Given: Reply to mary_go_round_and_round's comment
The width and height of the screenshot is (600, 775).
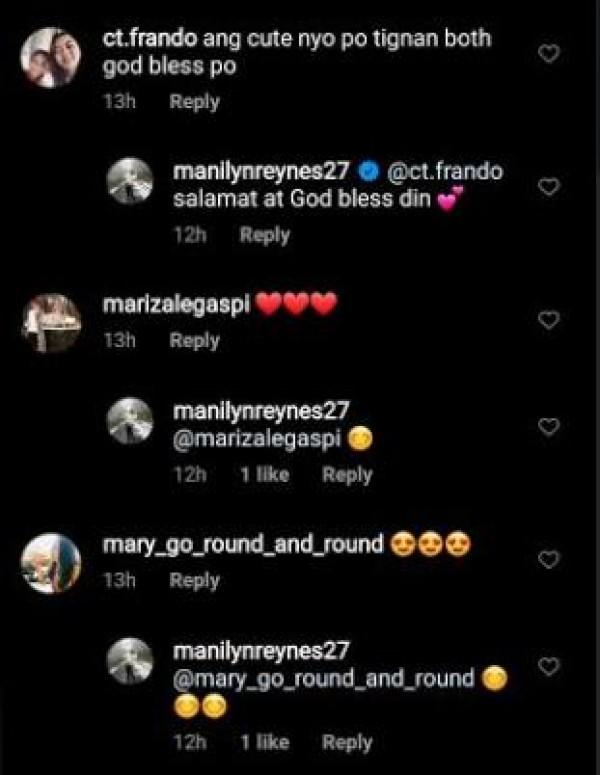Looking at the screenshot, I should pos(194,580).
